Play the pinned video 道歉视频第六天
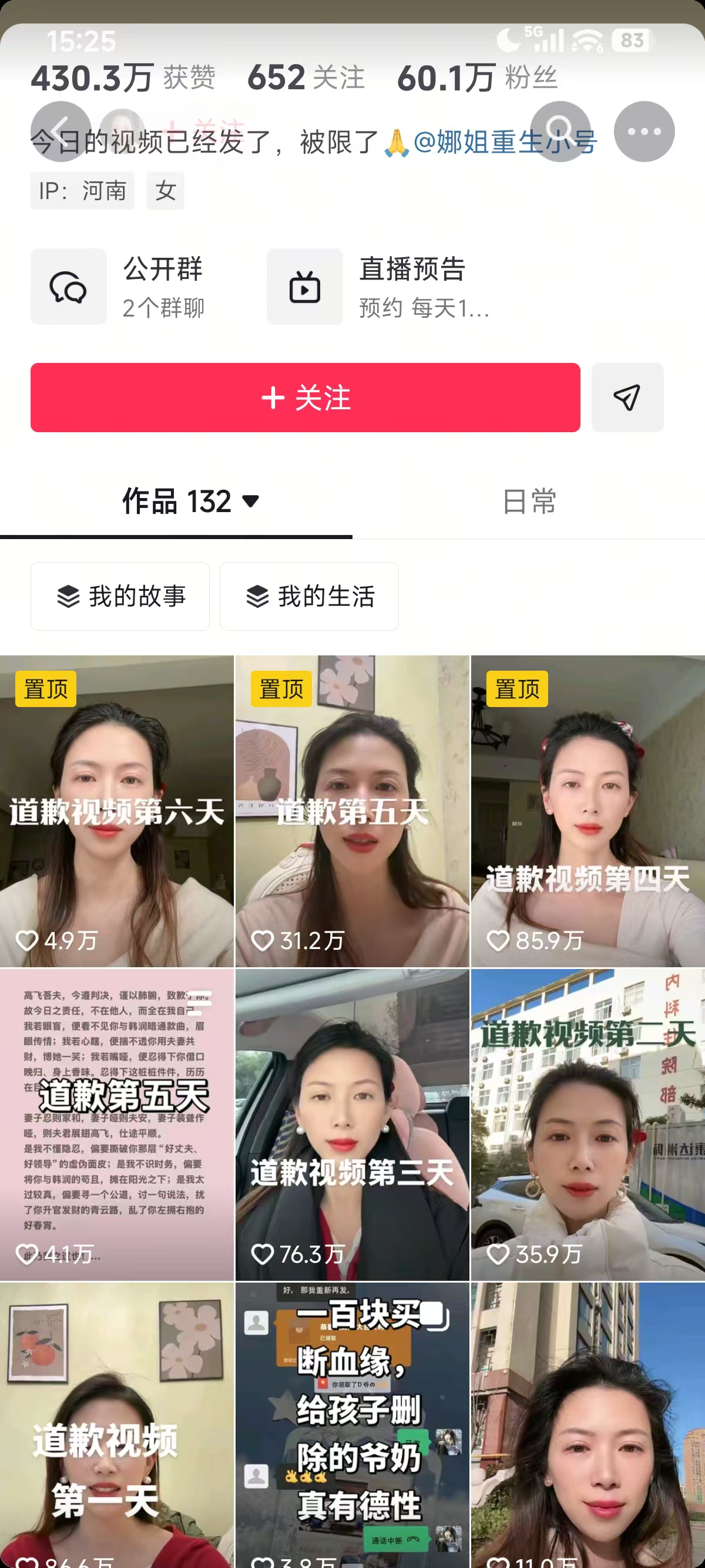This screenshot has height=1568, width=705. coord(116,811)
